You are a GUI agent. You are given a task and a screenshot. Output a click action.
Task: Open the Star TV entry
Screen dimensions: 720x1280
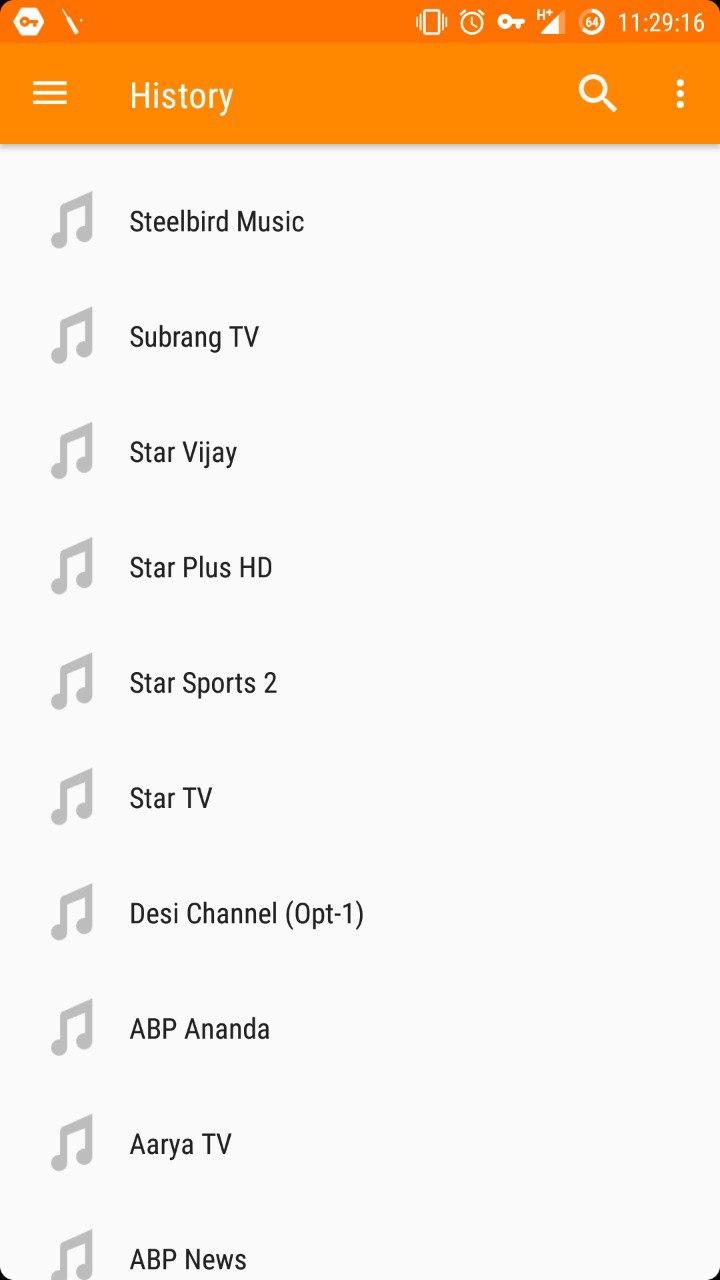tap(360, 798)
